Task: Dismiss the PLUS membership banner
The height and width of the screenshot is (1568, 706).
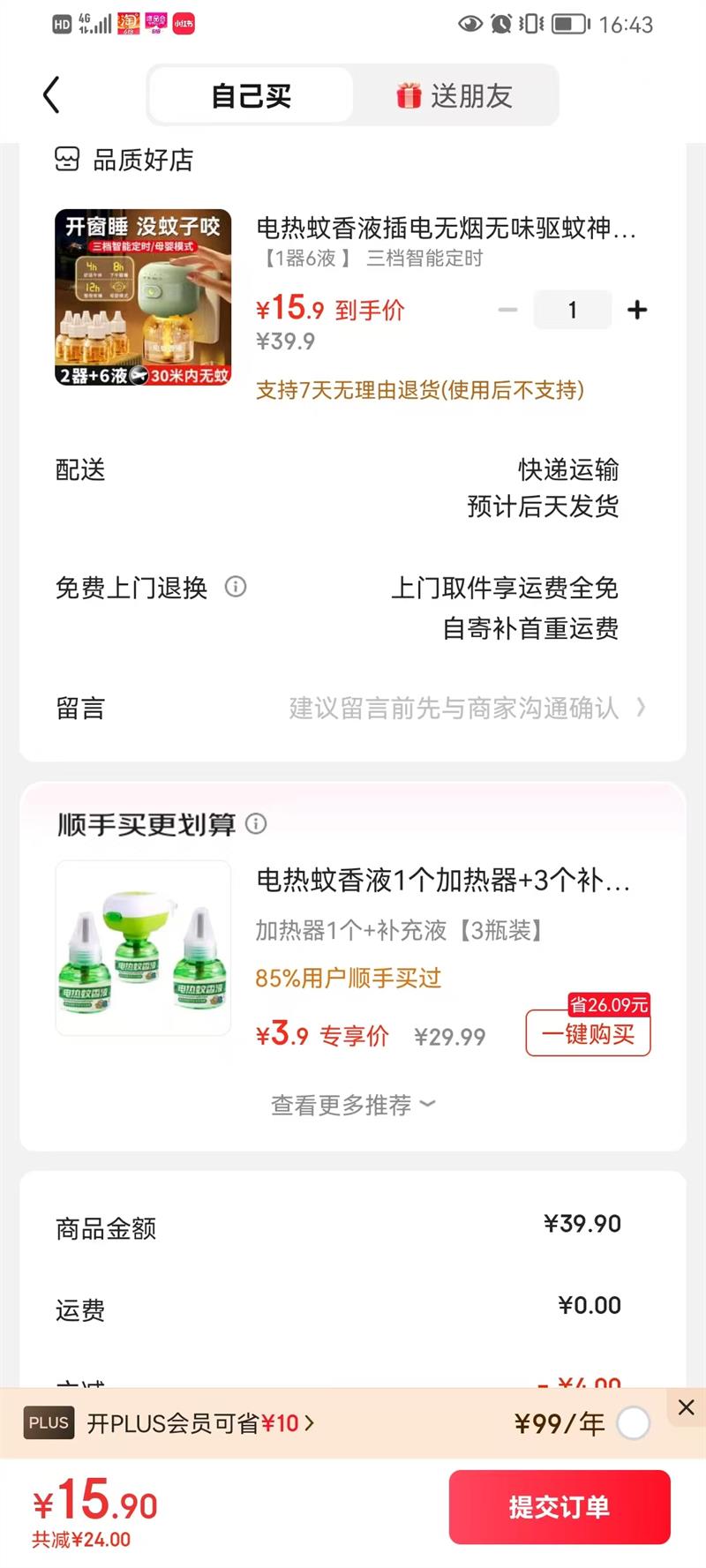Action: pos(686,1407)
